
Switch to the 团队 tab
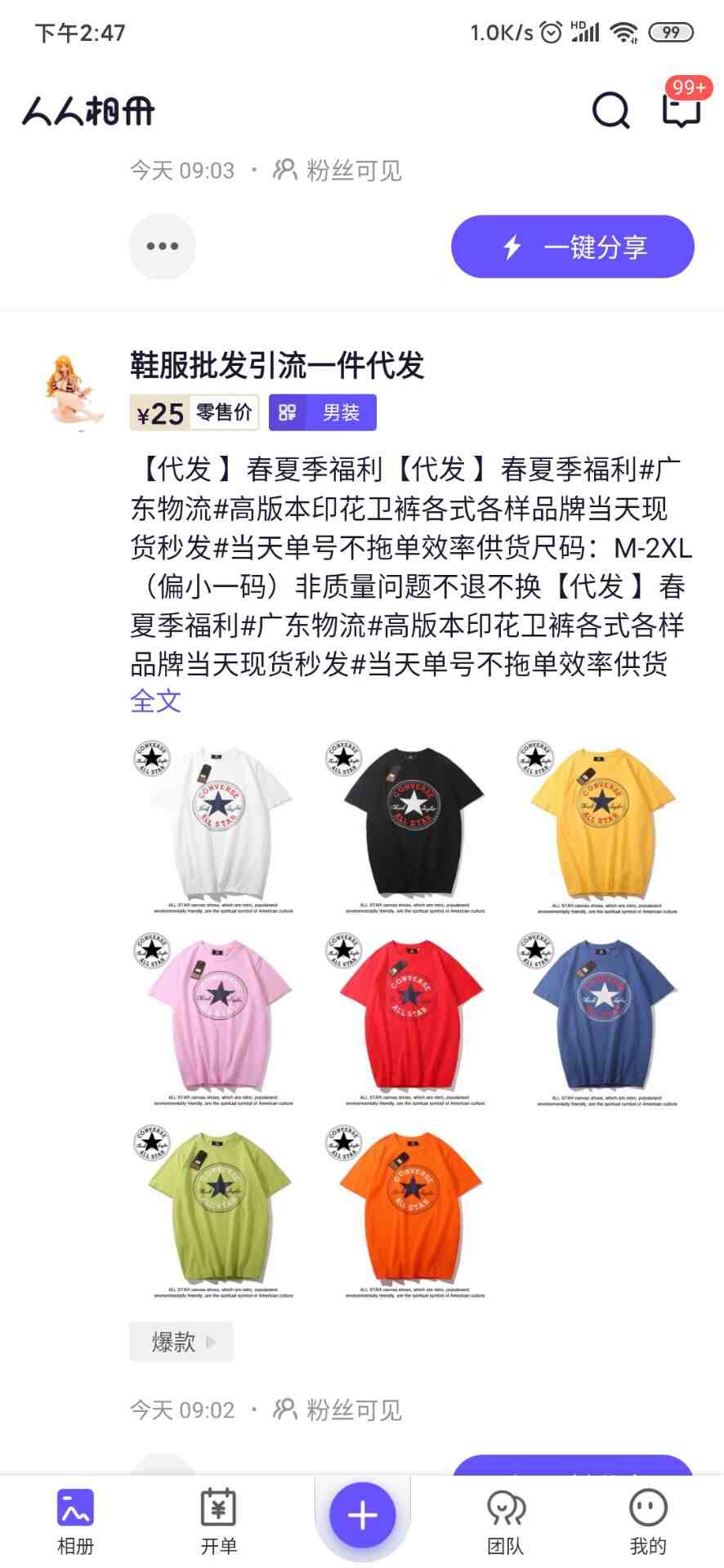(506, 1521)
